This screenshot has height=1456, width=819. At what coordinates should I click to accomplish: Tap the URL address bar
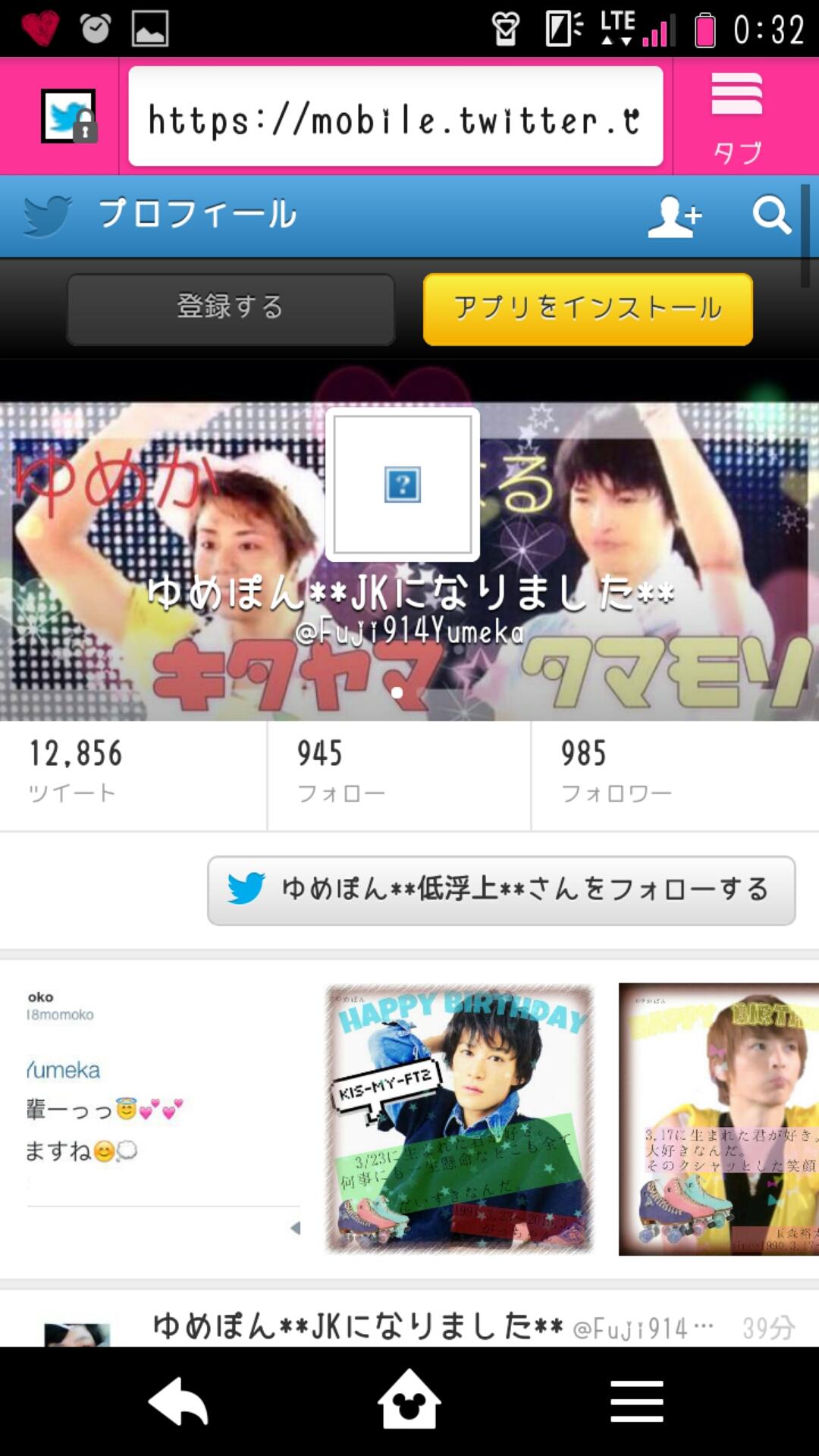click(395, 117)
